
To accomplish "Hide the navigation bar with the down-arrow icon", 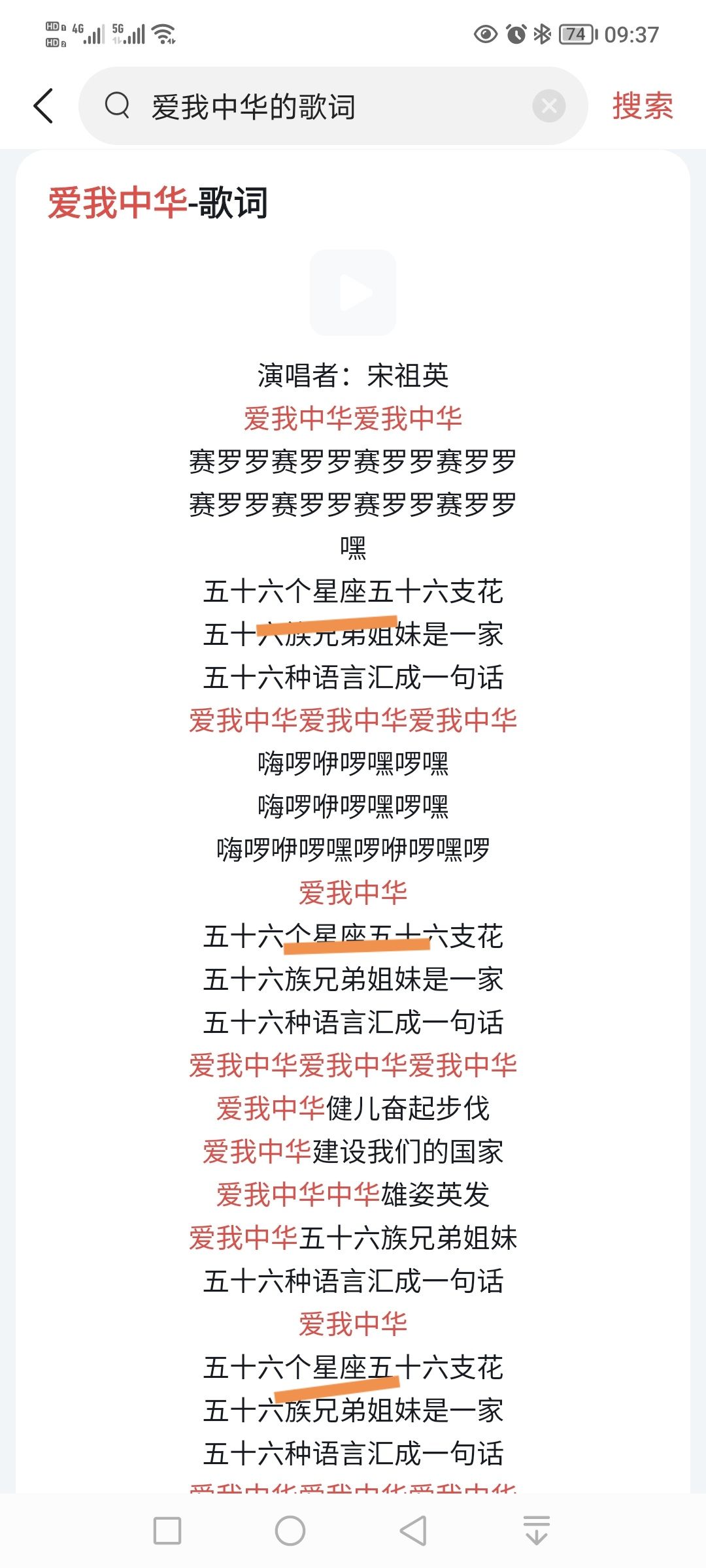I will (537, 1531).
